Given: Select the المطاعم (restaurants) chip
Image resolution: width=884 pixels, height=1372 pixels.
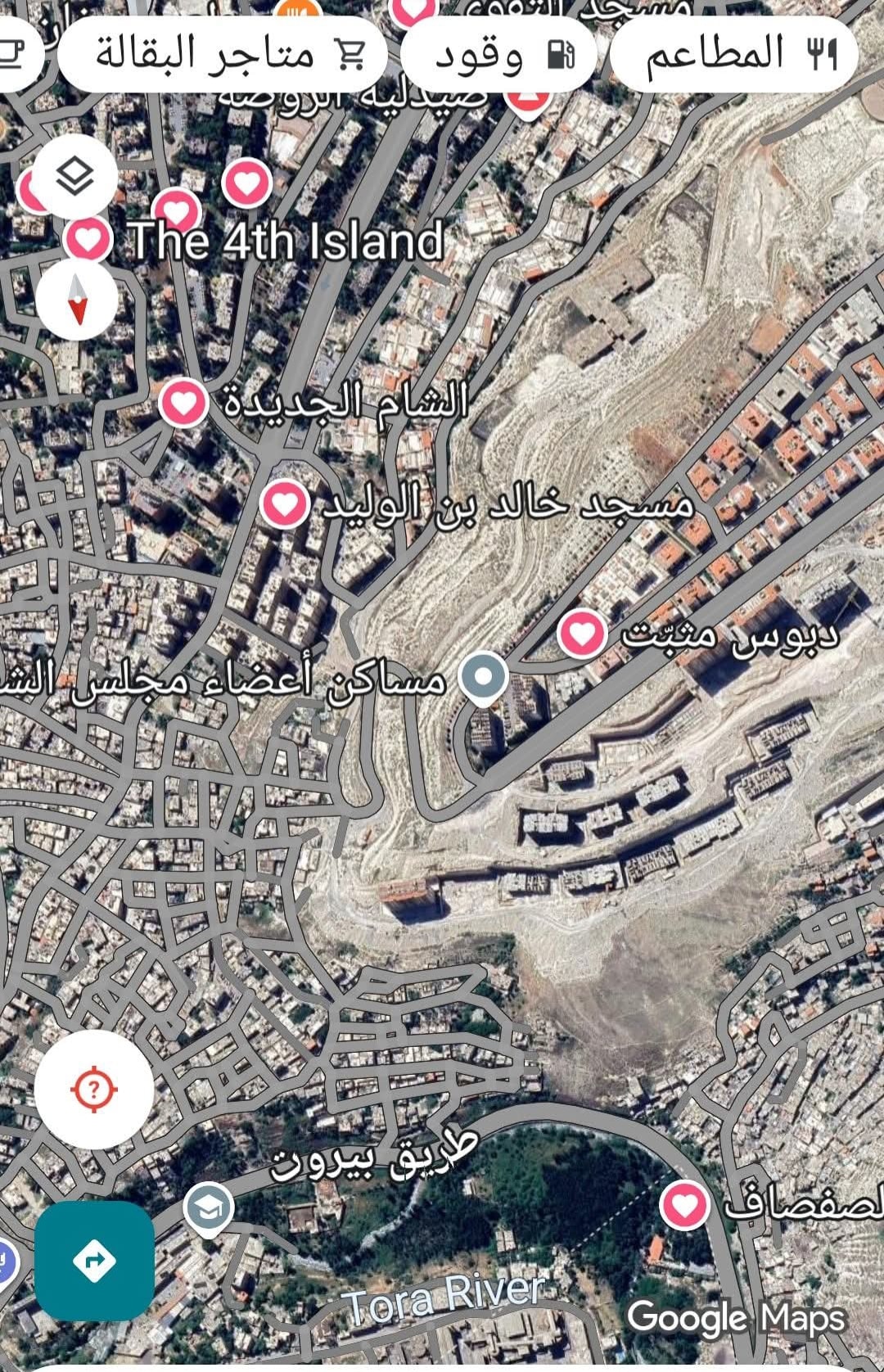Looking at the screenshot, I should [734, 54].
